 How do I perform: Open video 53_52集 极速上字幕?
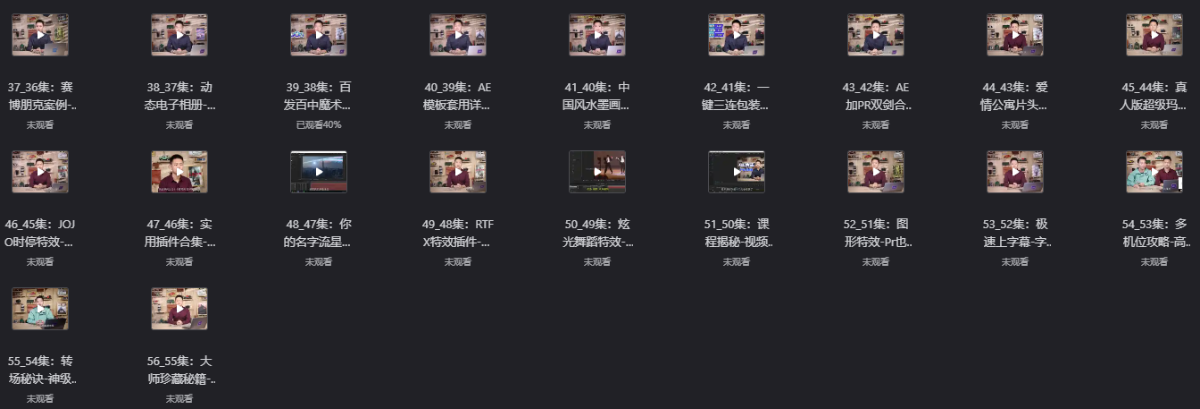tap(1015, 172)
